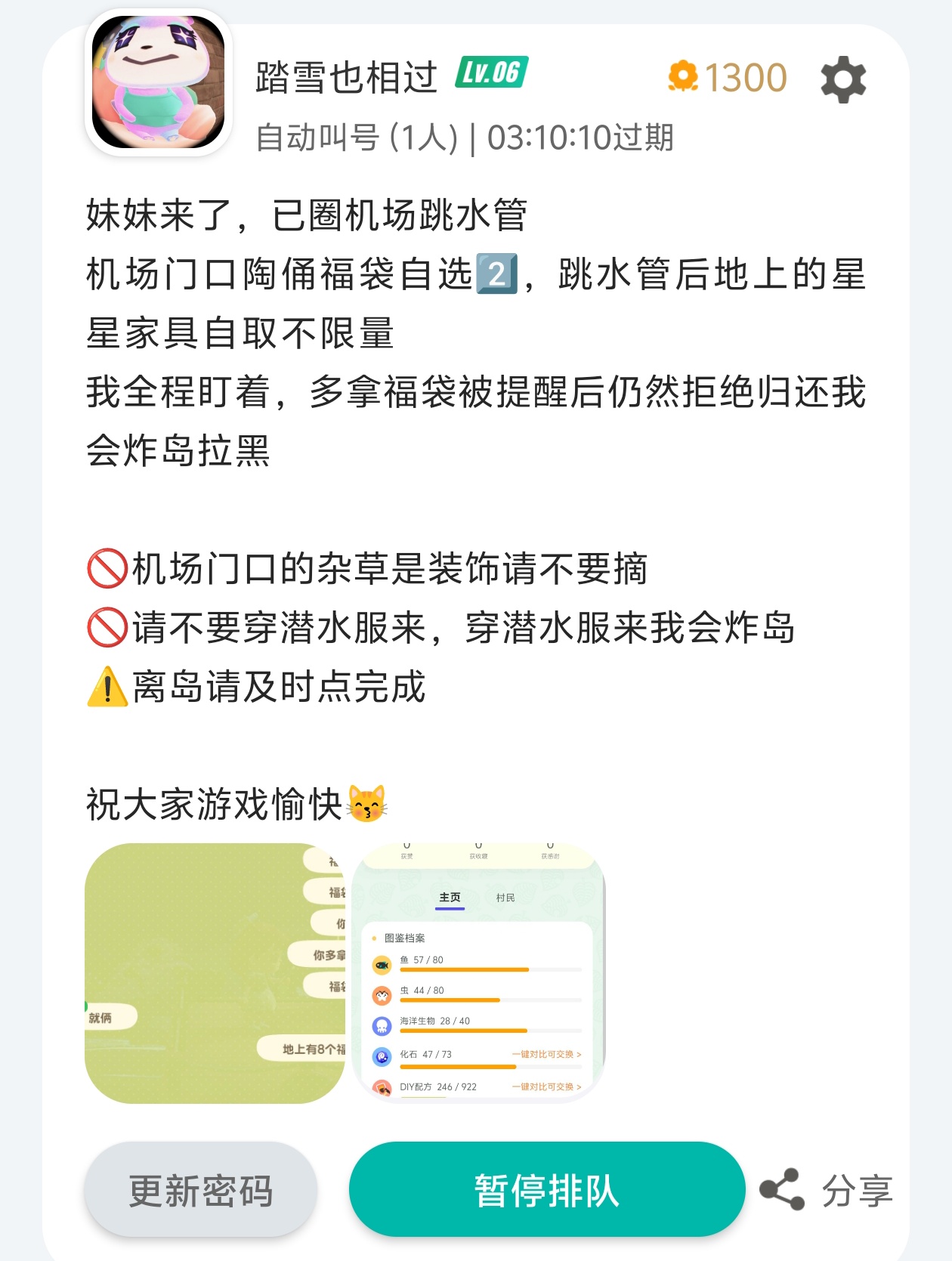
Task: Open 踏雪也相过's profile avatar
Action: click(159, 83)
